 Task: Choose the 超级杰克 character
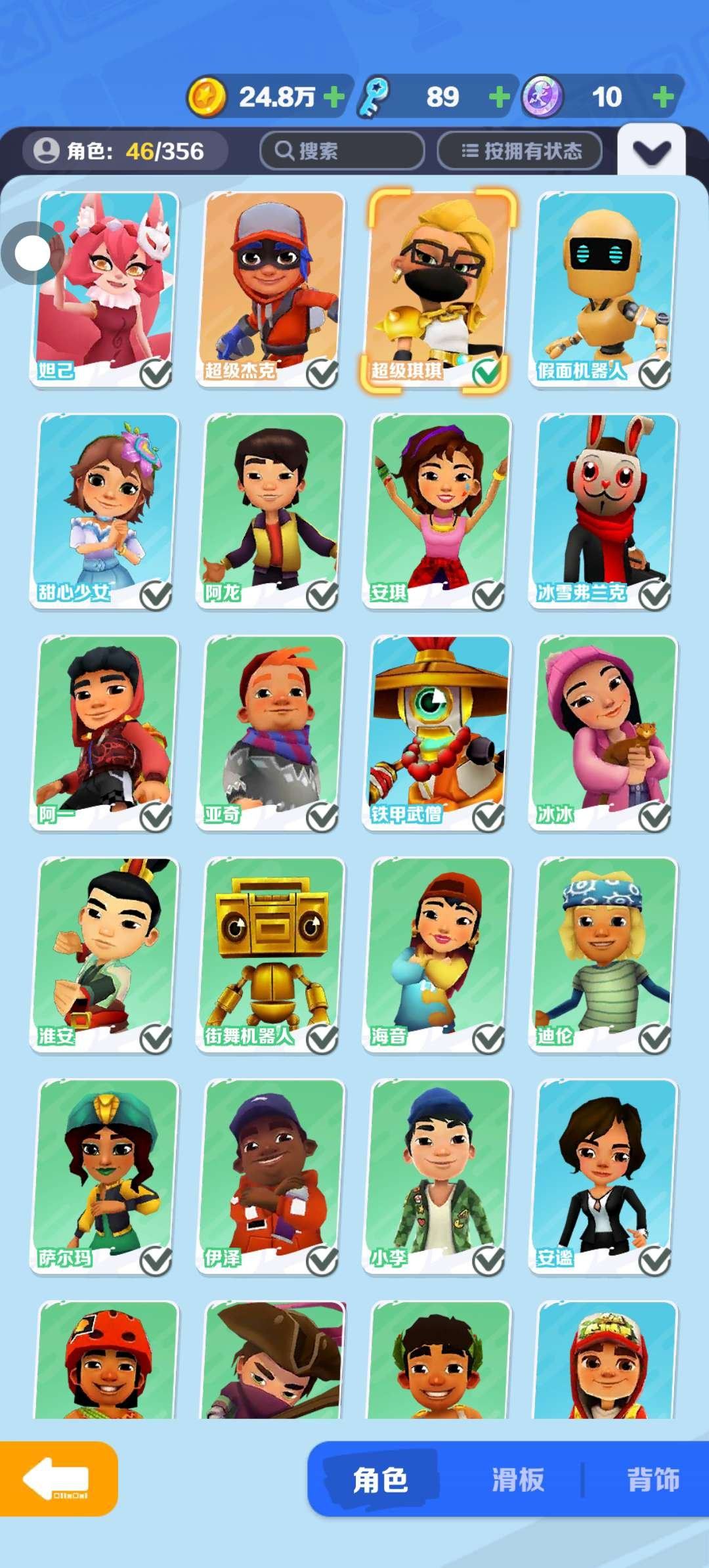coord(270,289)
